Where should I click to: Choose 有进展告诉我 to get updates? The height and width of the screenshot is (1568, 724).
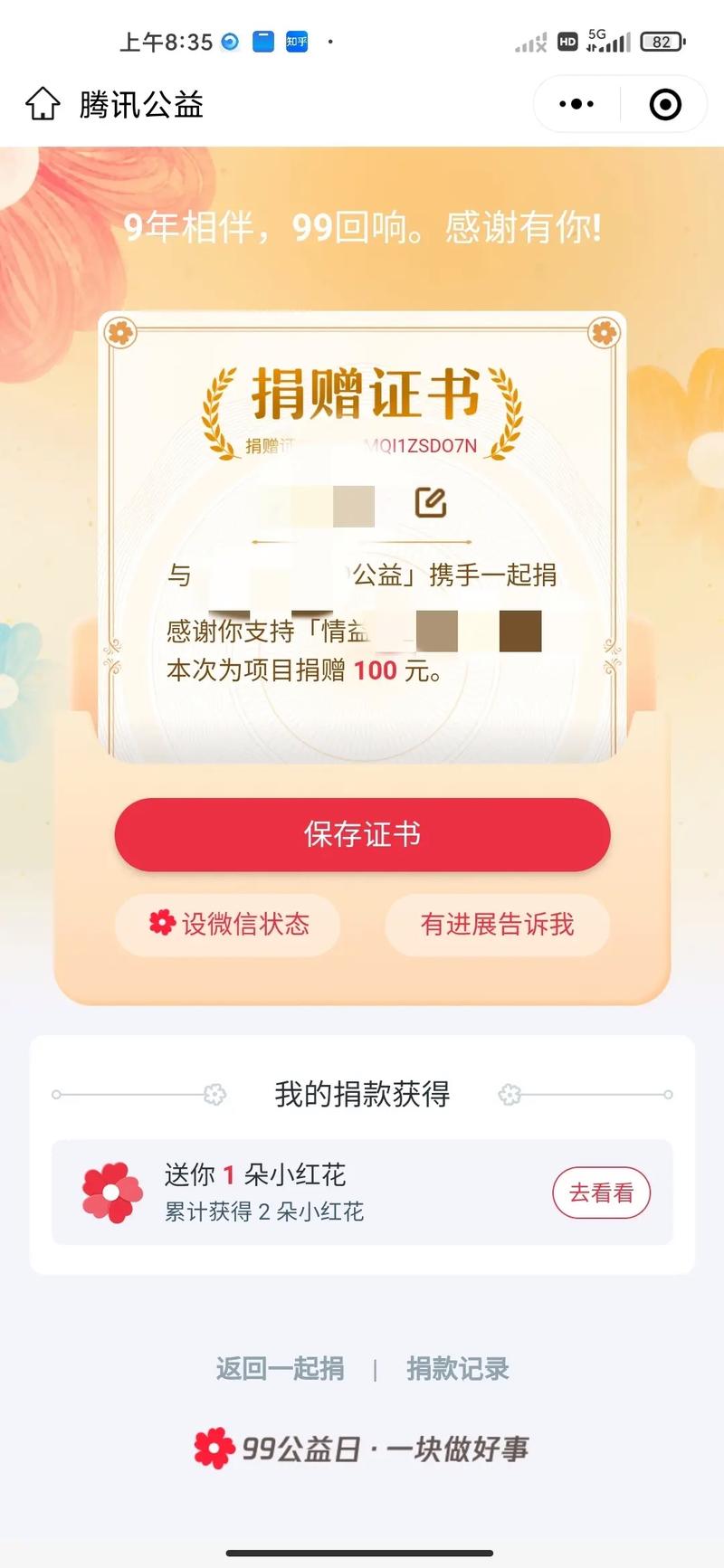pos(497,924)
